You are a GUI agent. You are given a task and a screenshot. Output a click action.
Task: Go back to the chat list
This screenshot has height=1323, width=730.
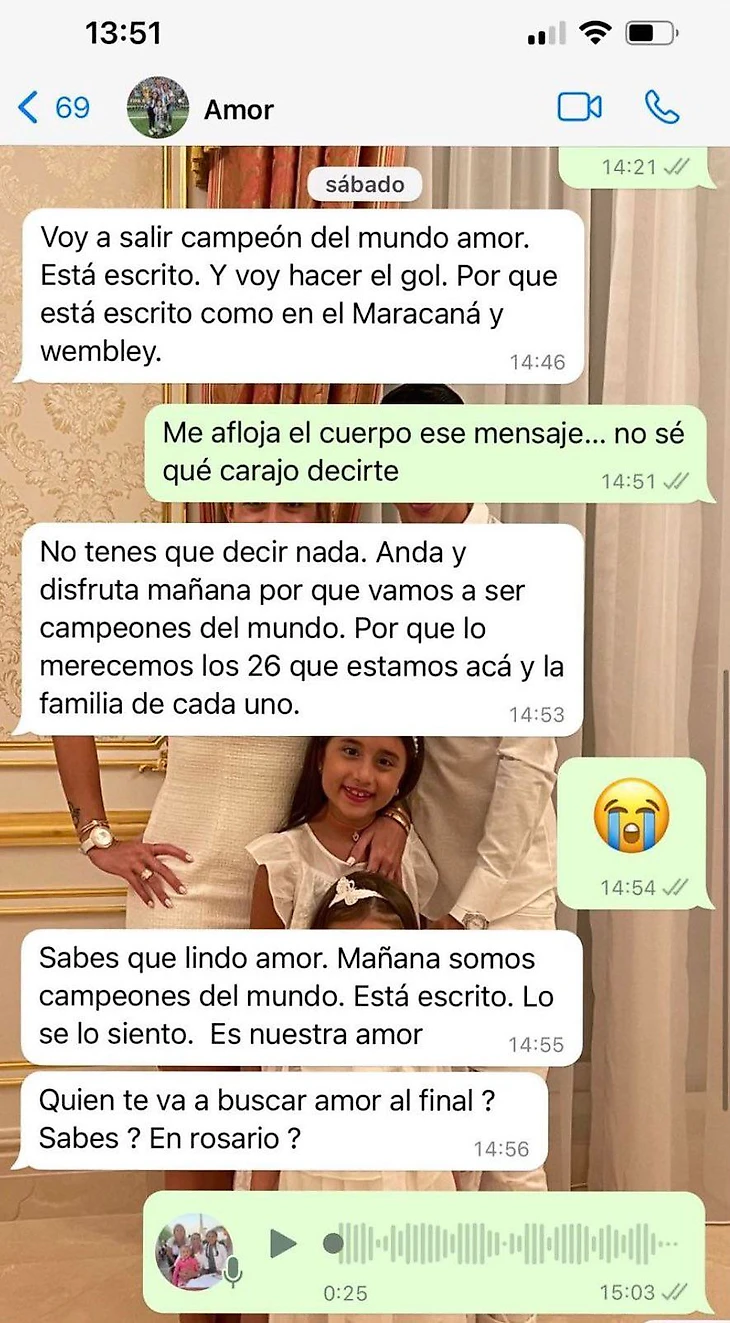(x=52, y=107)
